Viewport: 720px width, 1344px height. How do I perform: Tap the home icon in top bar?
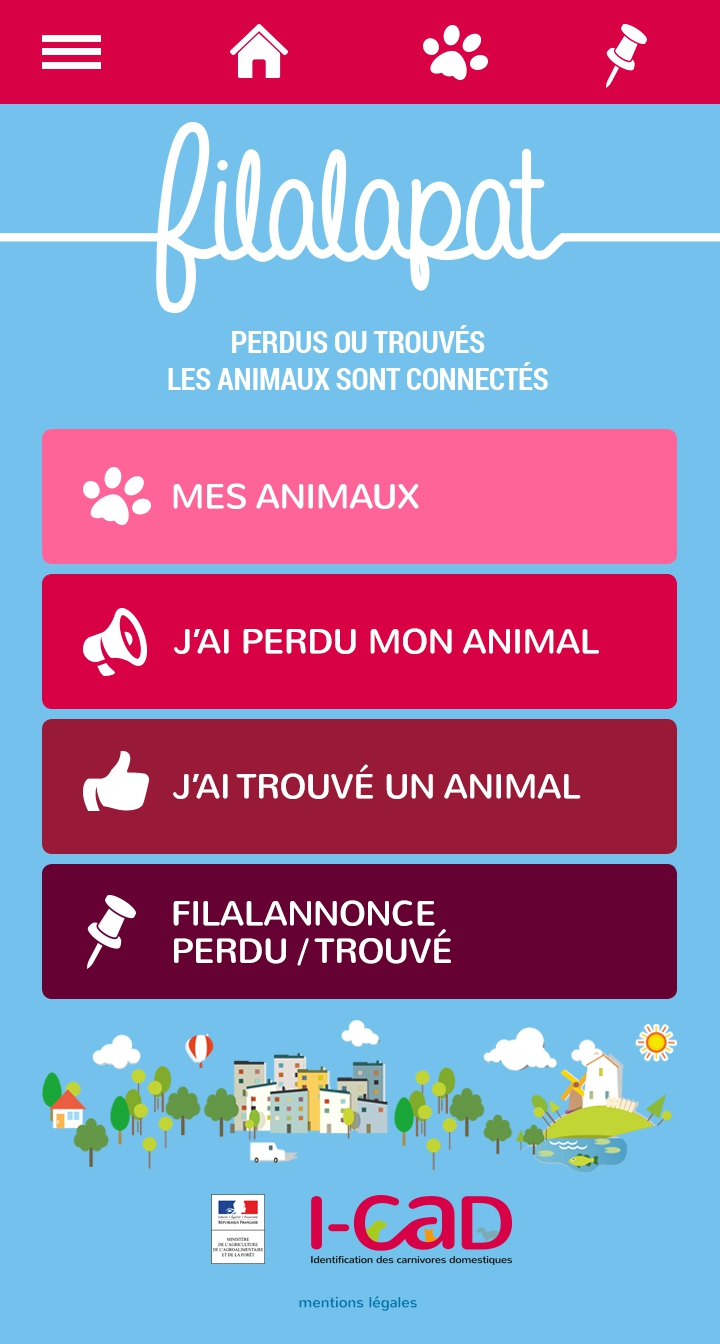259,51
